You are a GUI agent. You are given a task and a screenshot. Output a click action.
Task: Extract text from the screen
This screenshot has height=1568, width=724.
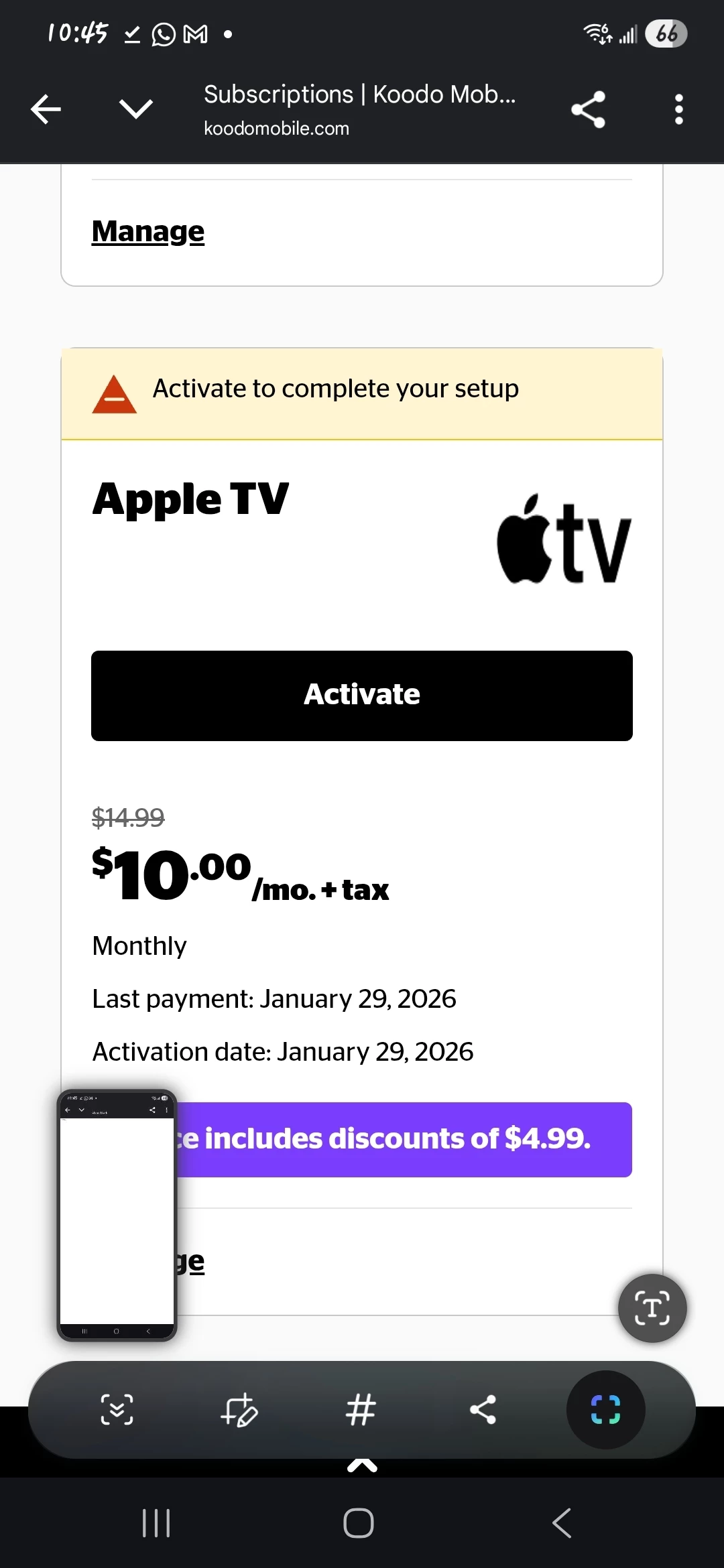pos(652,1308)
